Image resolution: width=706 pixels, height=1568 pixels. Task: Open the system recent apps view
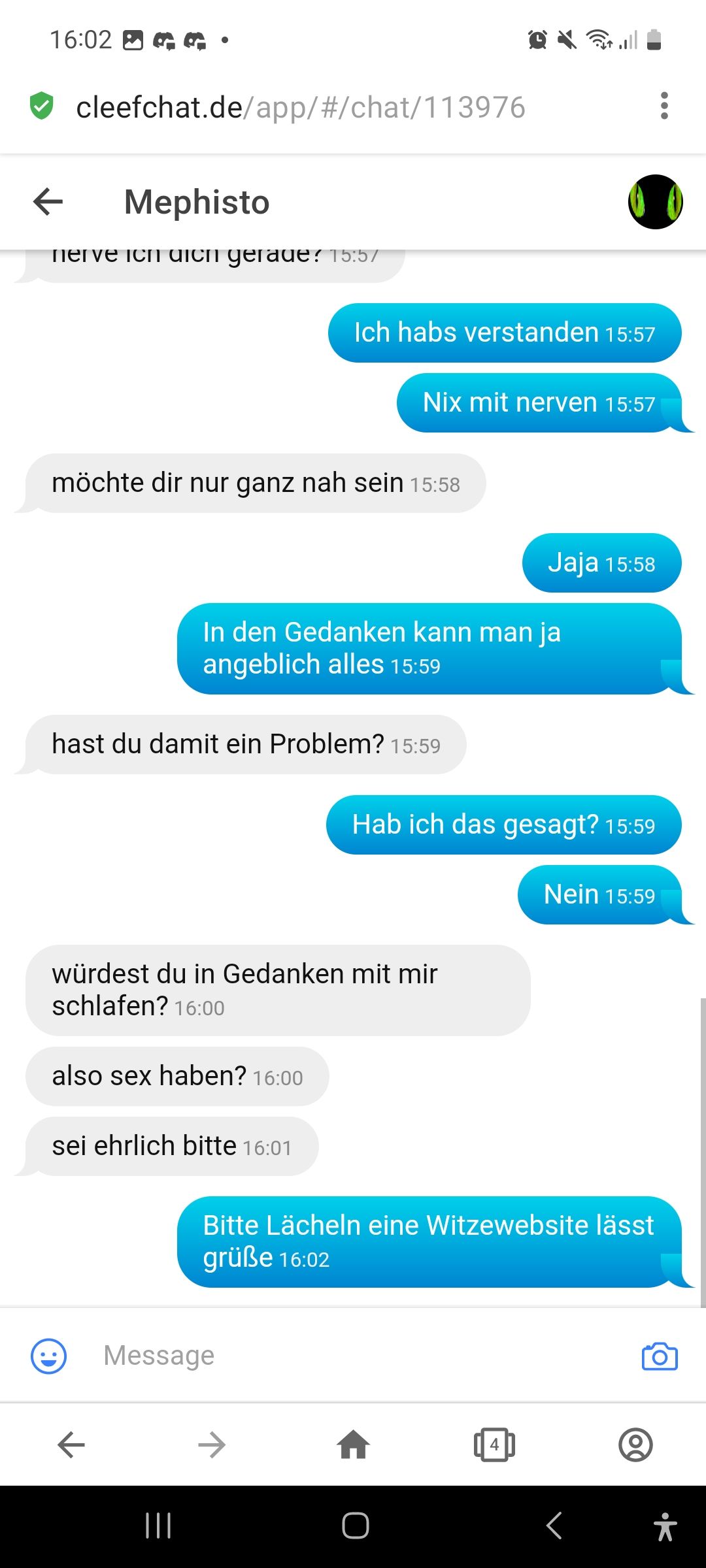point(158,1526)
